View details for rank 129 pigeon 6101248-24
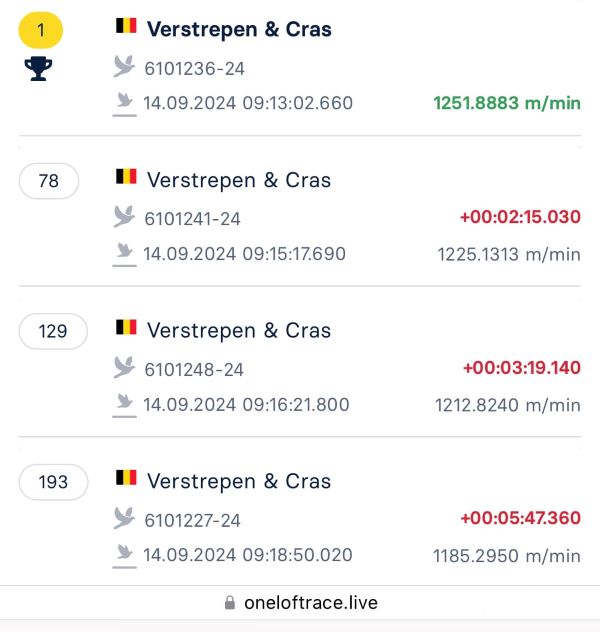The width and height of the screenshot is (600, 632). (300, 367)
